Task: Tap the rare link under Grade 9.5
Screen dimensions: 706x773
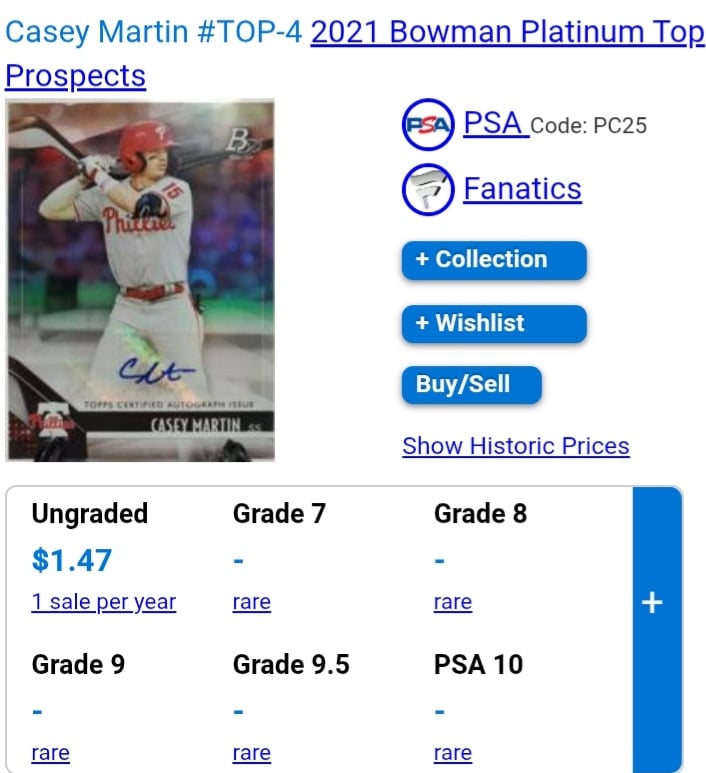Action: point(251,753)
